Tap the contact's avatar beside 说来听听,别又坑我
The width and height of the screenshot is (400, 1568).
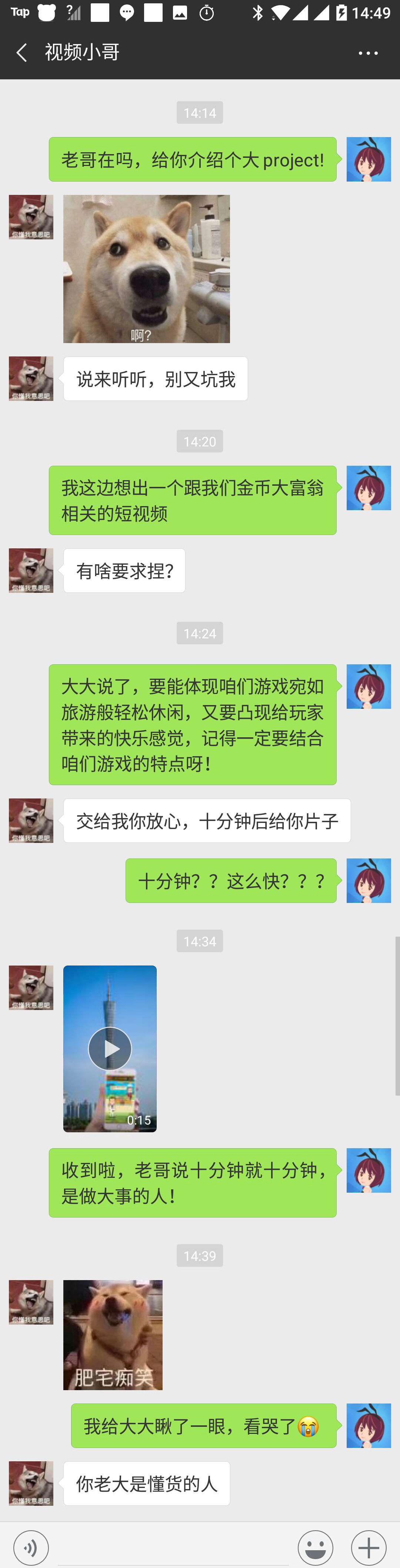coord(31,379)
